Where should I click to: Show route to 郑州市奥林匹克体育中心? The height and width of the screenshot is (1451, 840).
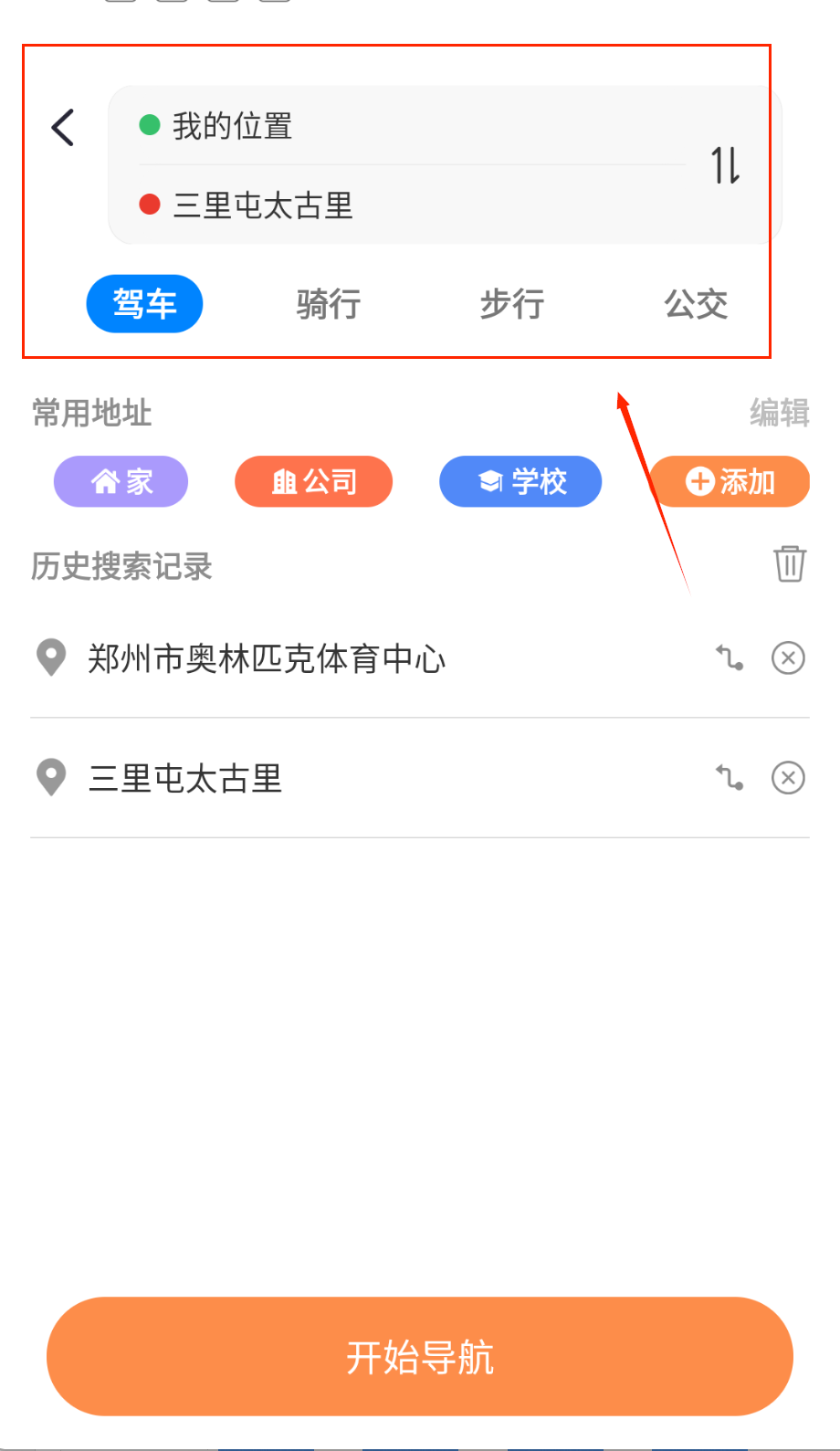coord(729,657)
